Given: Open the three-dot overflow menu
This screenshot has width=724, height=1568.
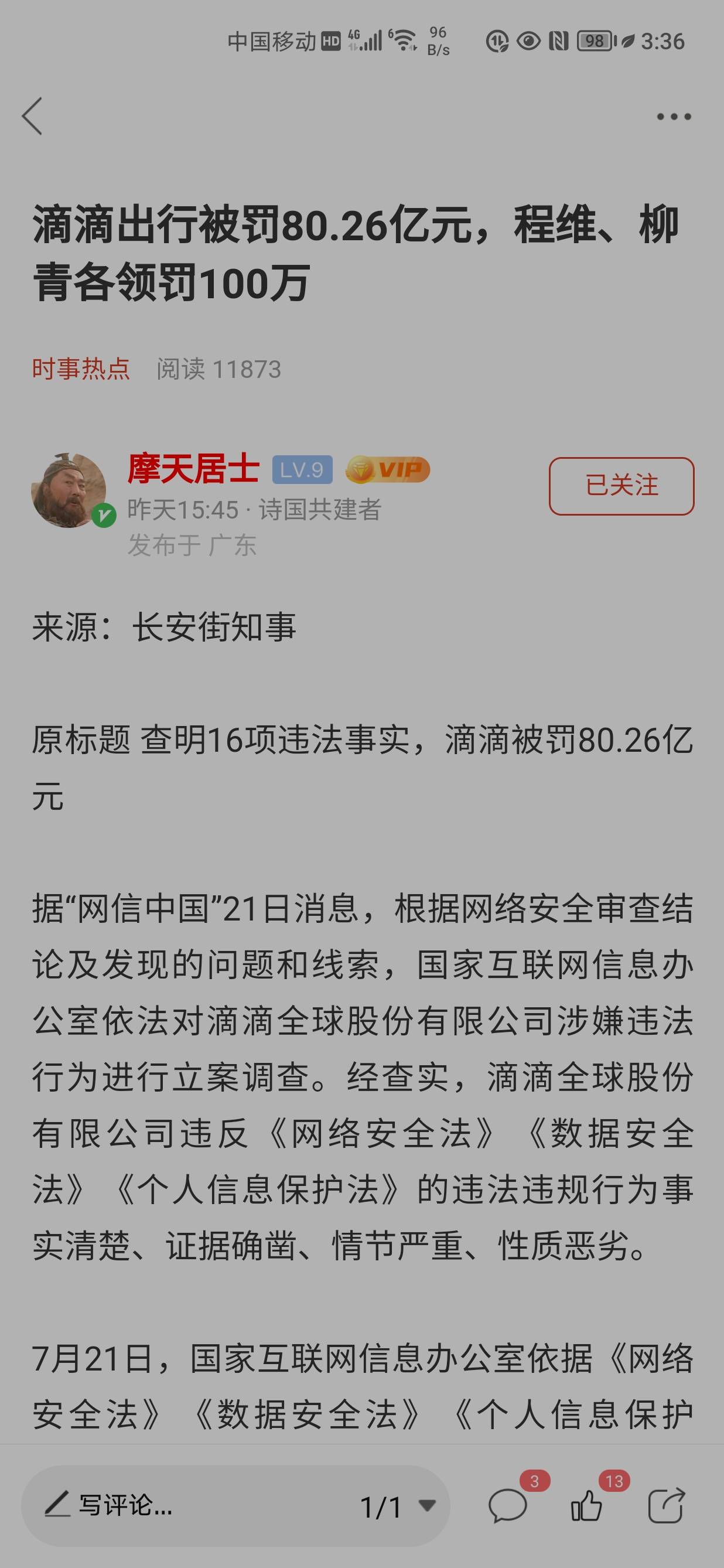Looking at the screenshot, I should pos(674,116).
